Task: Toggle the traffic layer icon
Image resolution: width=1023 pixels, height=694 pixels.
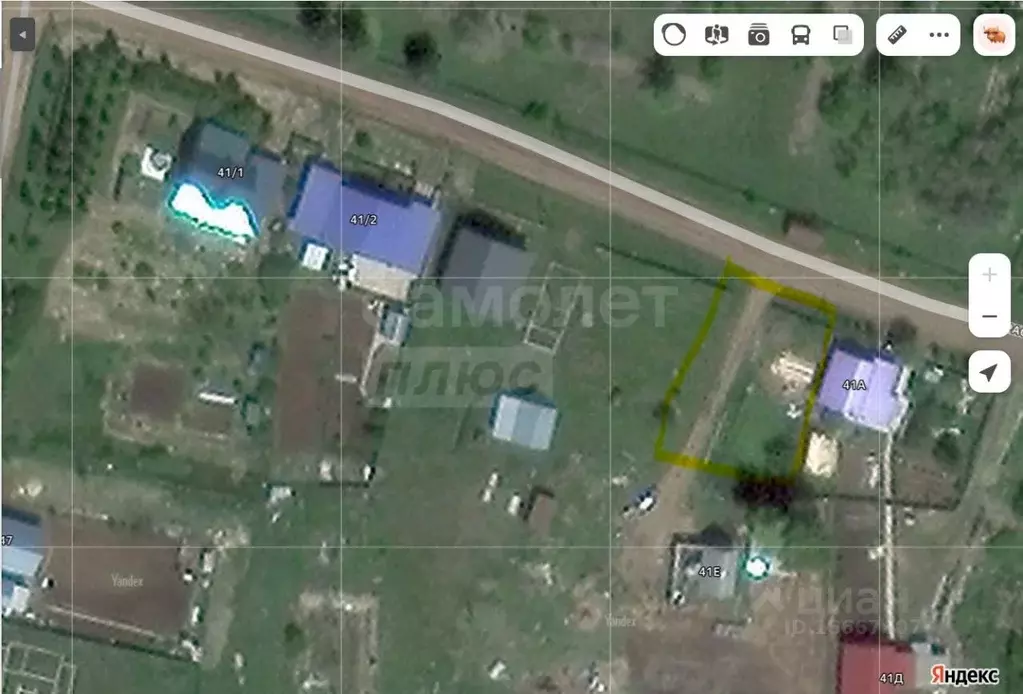Action: coord(675,35)
